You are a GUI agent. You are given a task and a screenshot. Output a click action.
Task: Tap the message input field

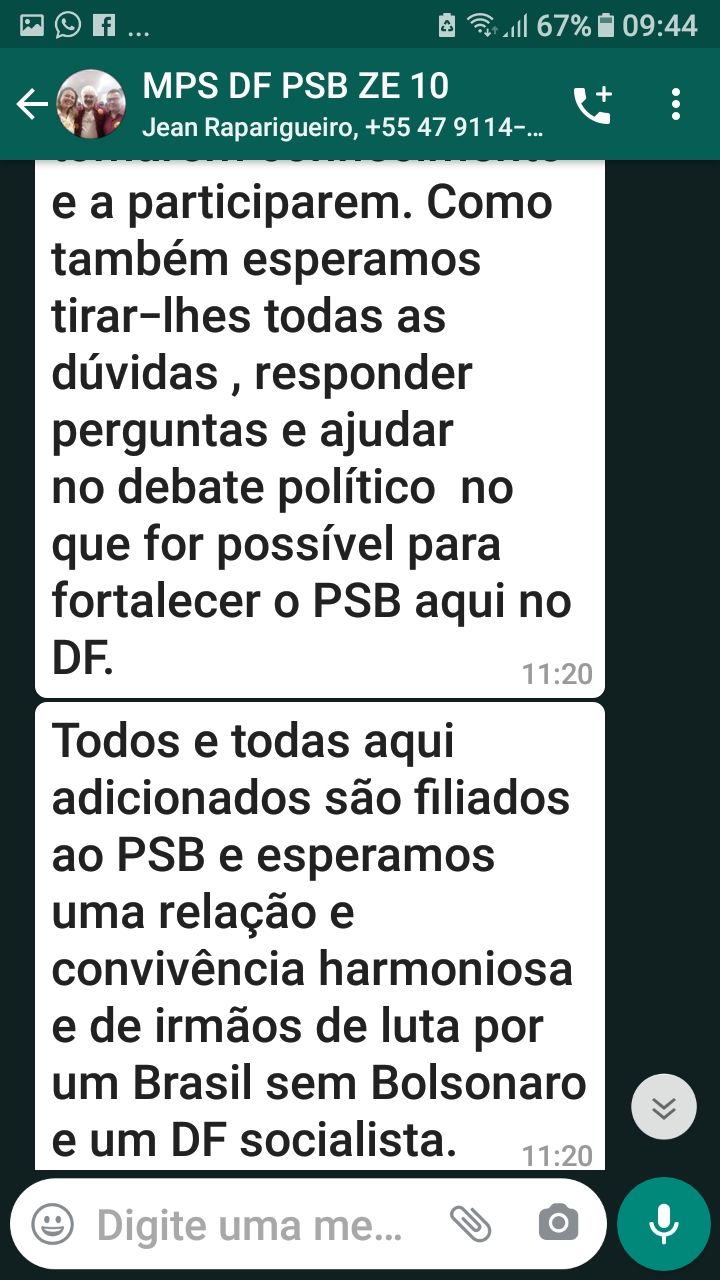point(250,1224)
